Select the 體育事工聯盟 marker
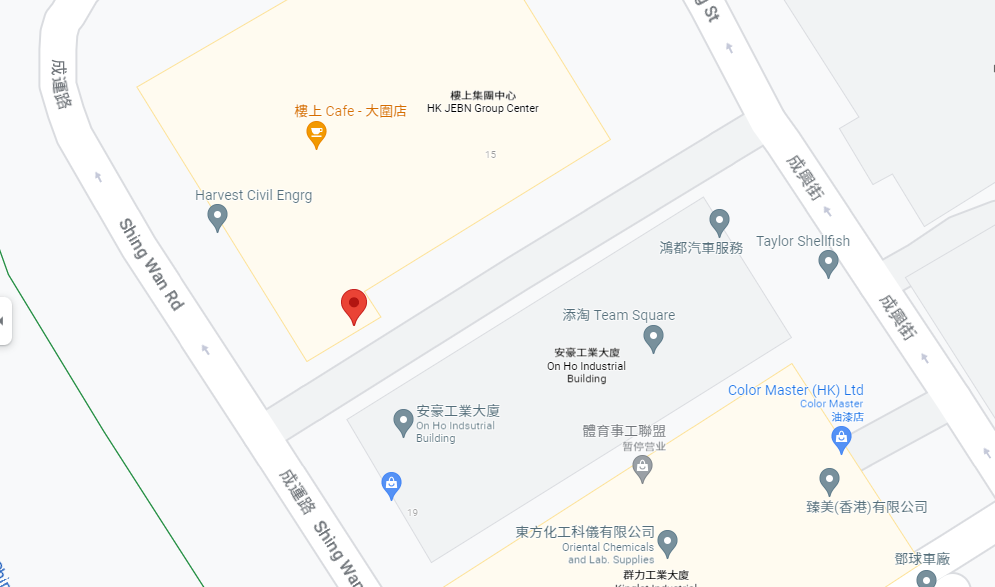Image resolution: width=995 pixels, height=587 pixels. (x=643, y=466)
